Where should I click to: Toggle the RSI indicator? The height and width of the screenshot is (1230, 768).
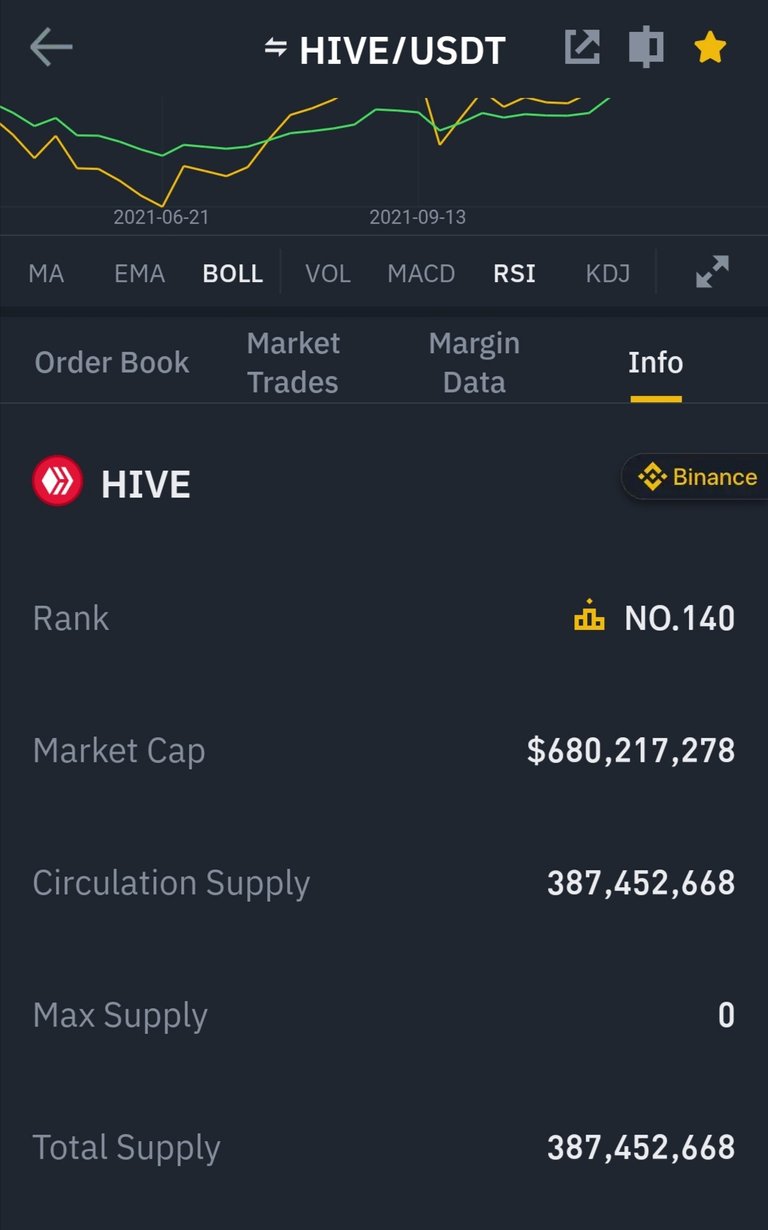(514, 273)
